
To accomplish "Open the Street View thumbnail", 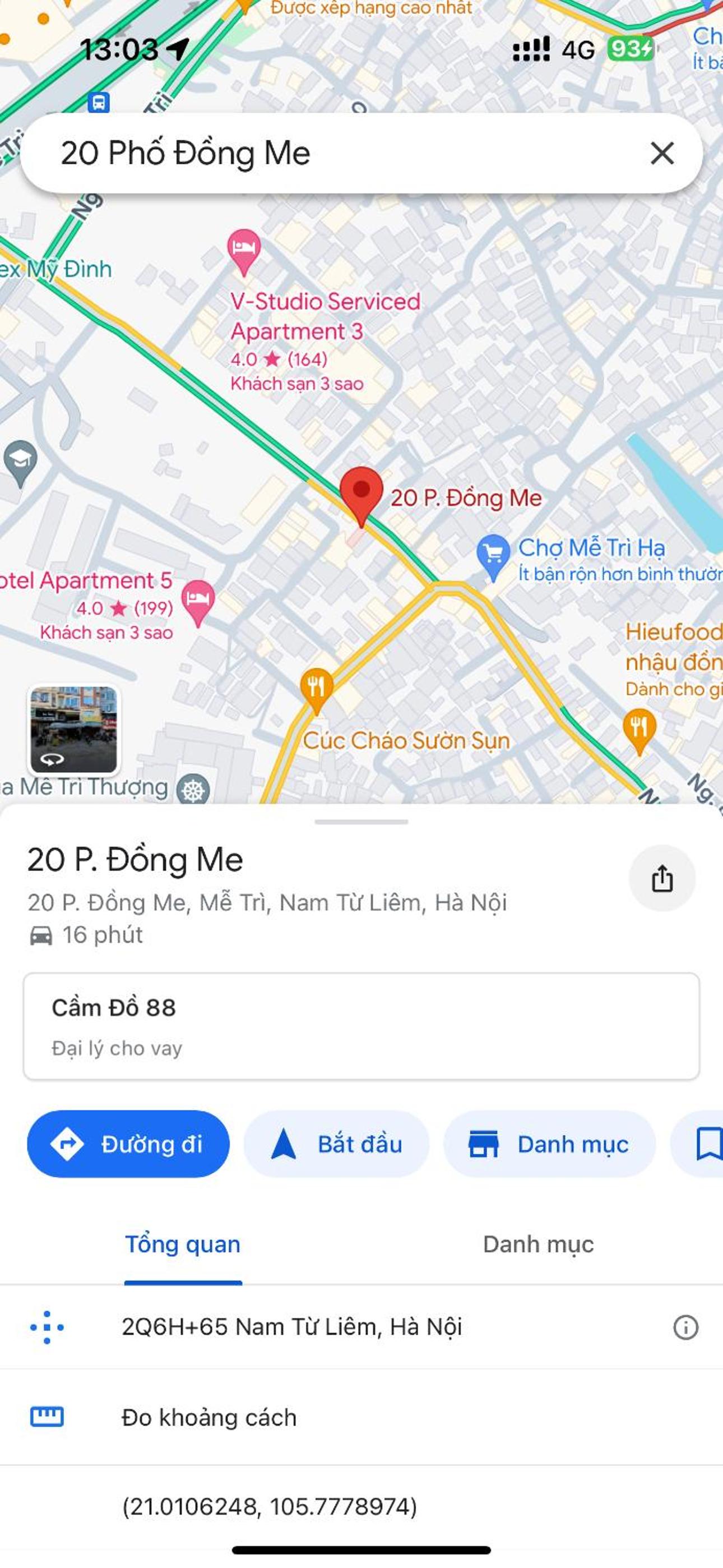I will 73,730.
